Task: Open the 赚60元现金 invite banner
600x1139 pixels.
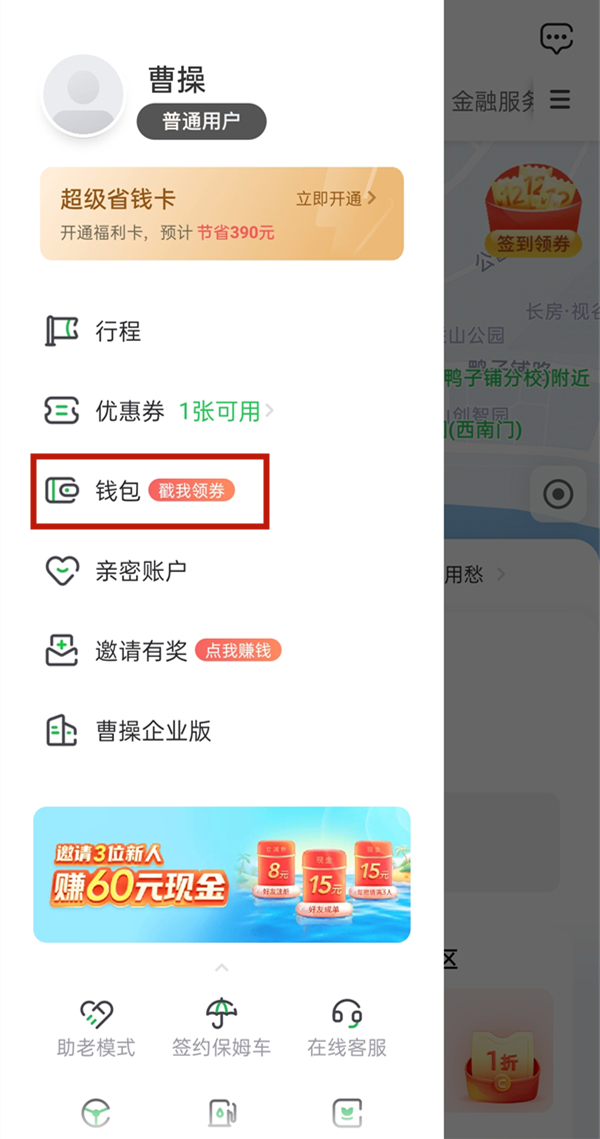Action: click(222, 875)
